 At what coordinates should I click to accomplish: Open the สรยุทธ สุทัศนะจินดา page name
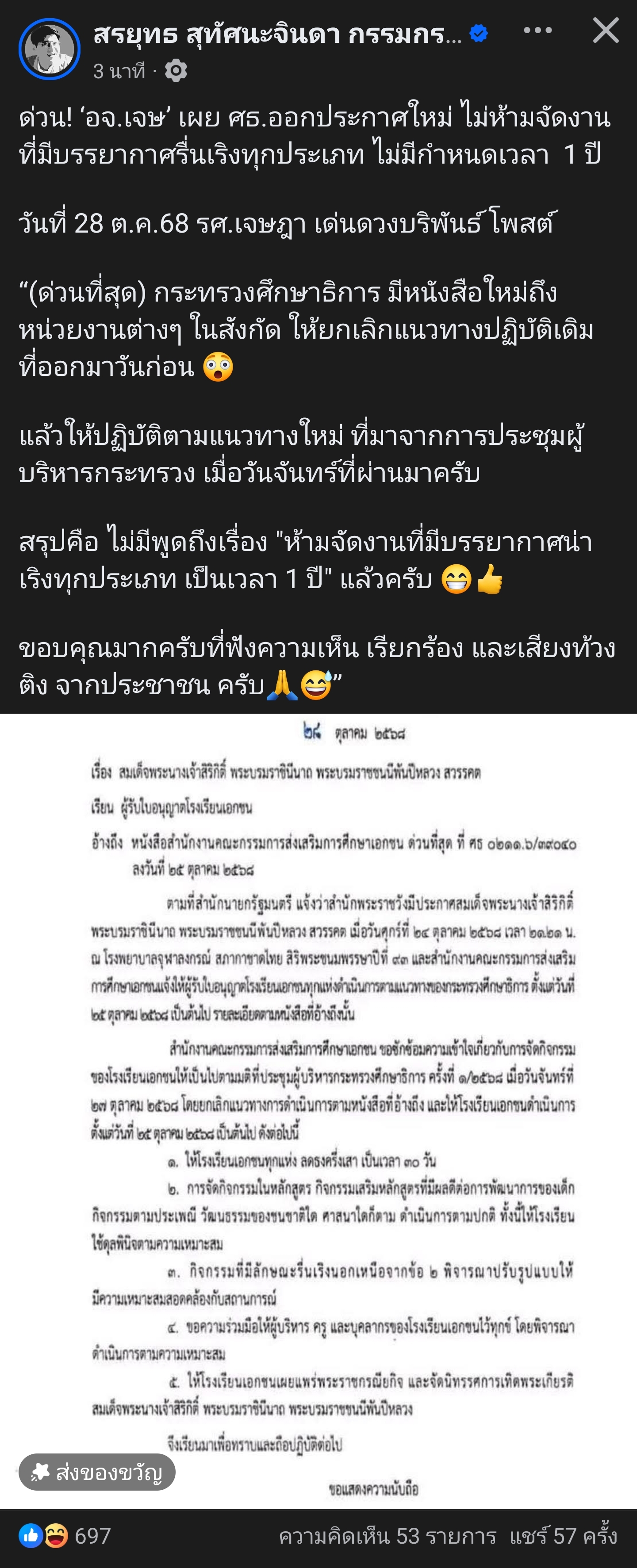pos(278,34)
